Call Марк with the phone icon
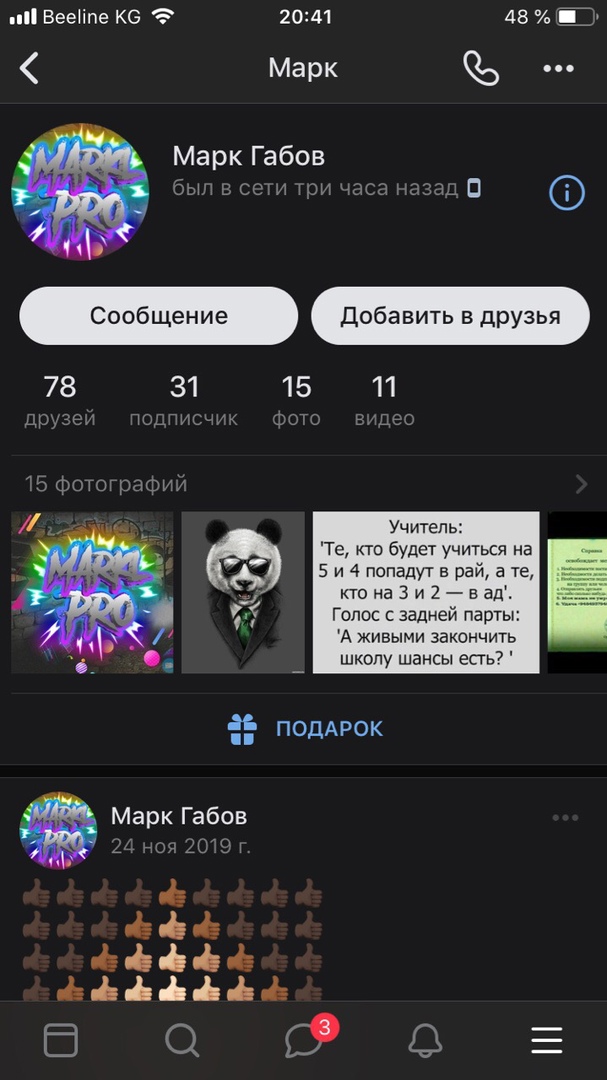 481,68
